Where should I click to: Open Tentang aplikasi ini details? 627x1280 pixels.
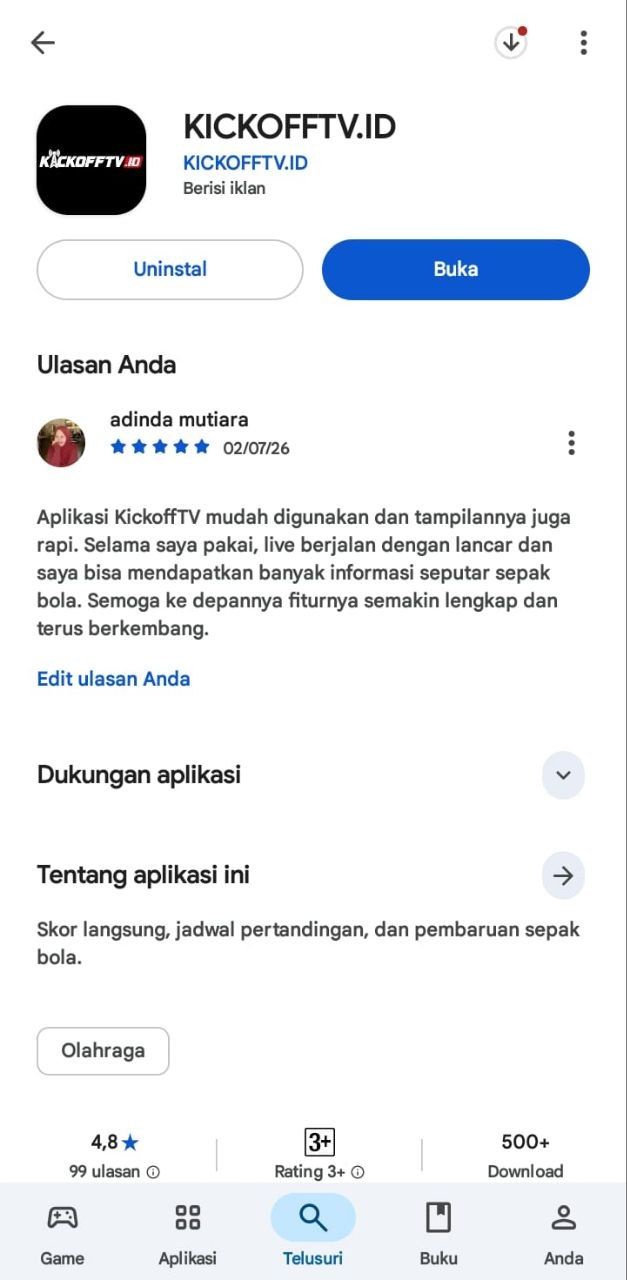pos(563,876)
